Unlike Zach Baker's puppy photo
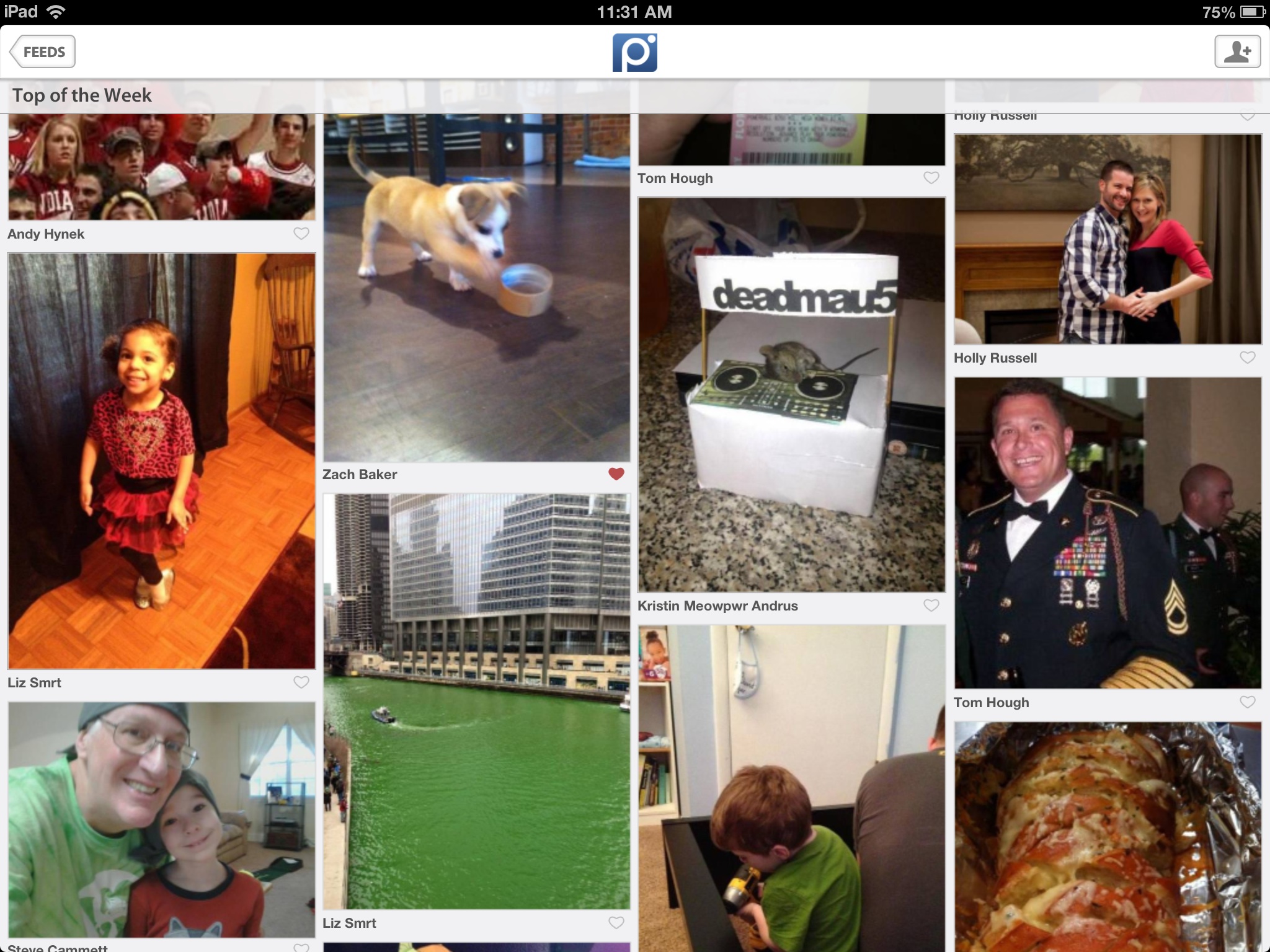The image size is (1270, 952). coord(616,474)
